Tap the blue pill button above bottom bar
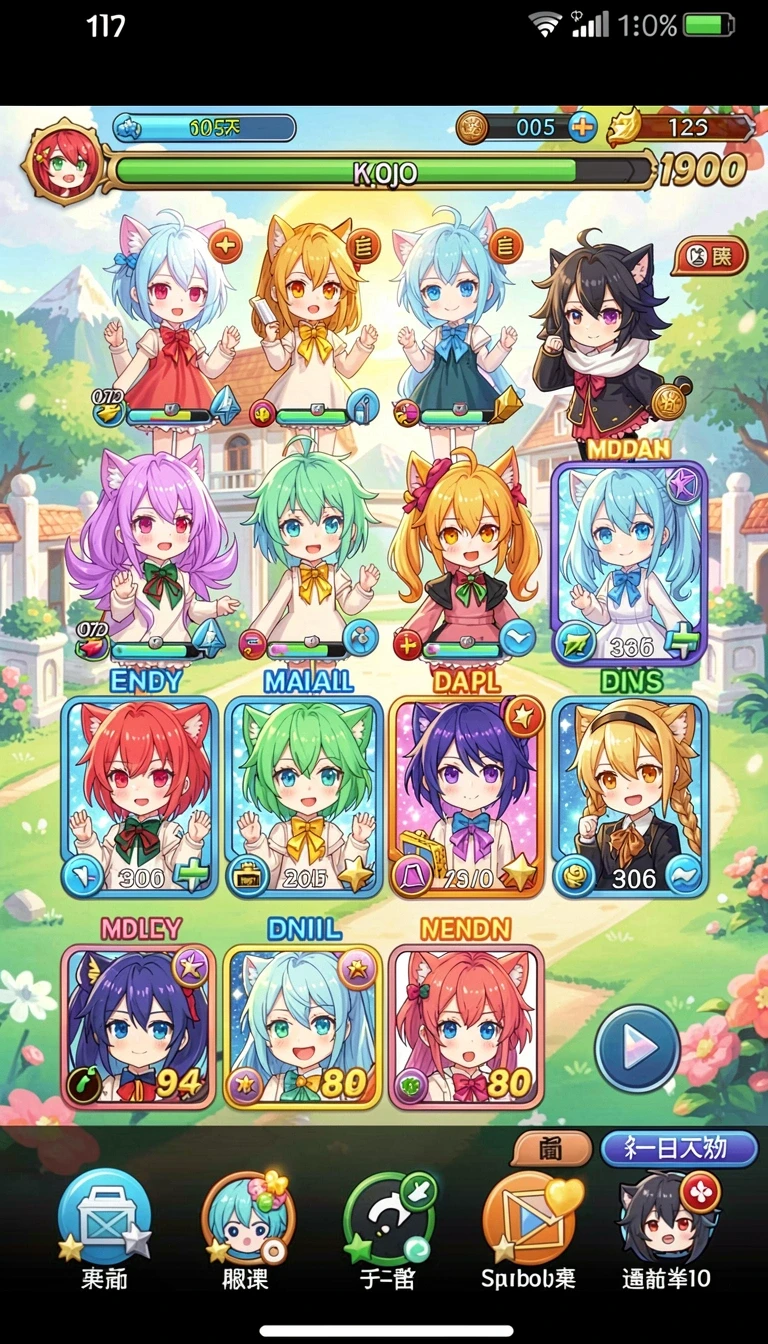Image resolution: width=768 pixels, height=1344 pixels. tap(679, 1149)
